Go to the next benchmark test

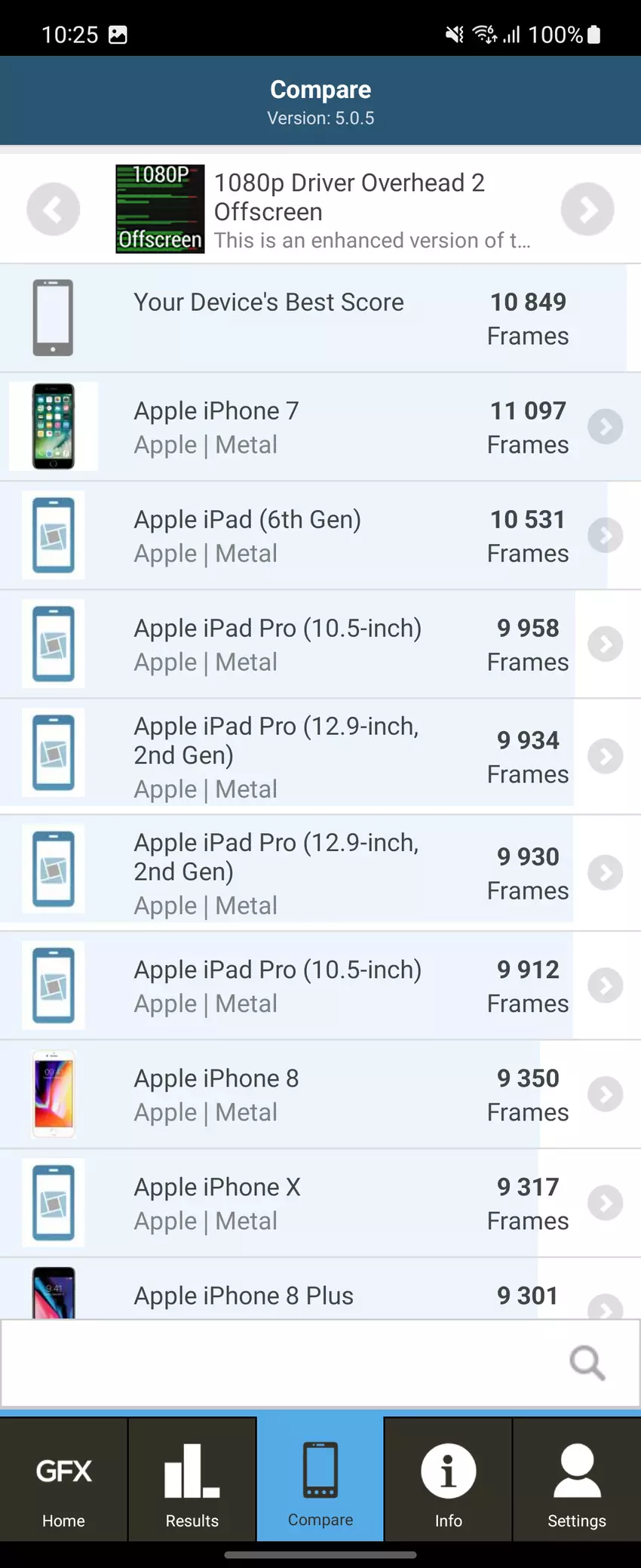(587, 209)
